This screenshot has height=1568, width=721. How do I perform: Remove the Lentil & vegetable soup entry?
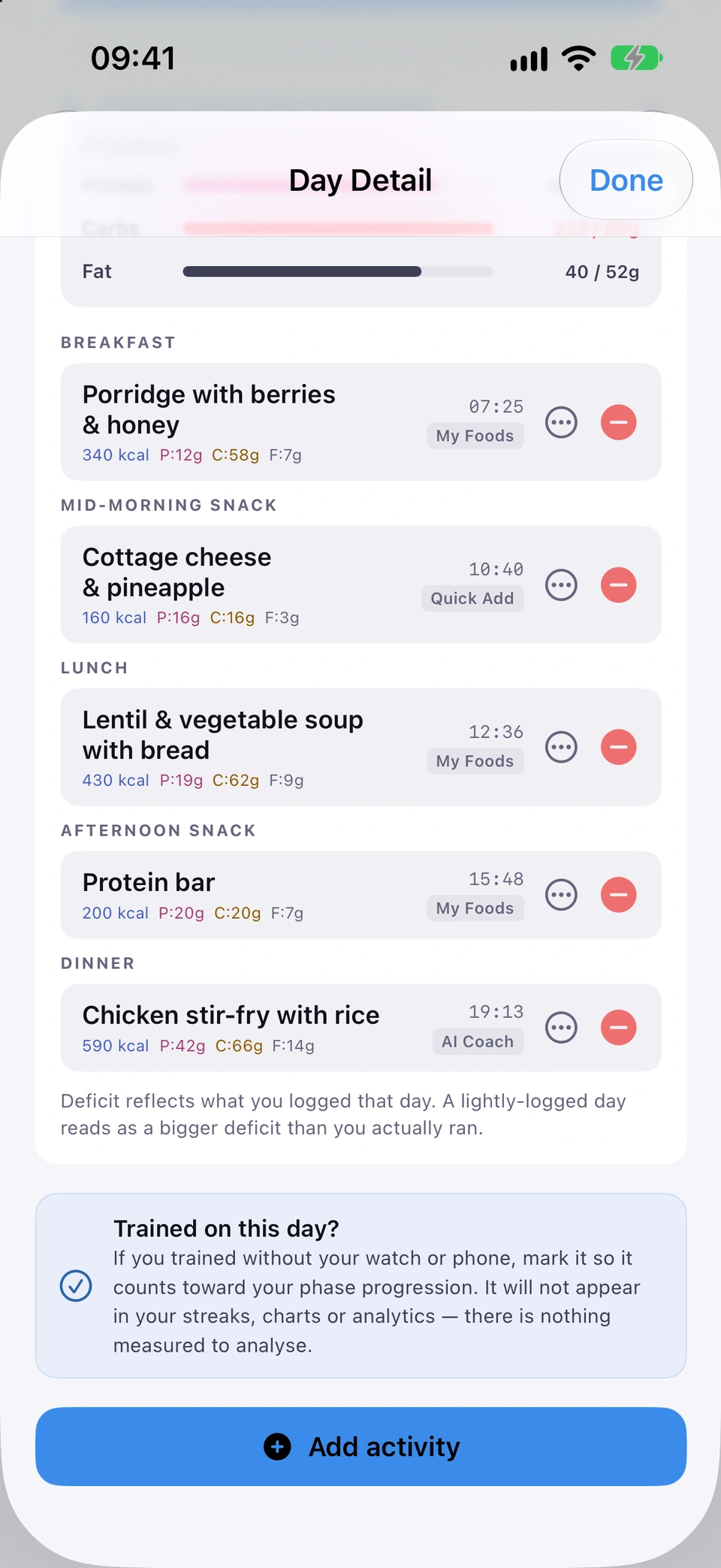click(x=618, y=748)
